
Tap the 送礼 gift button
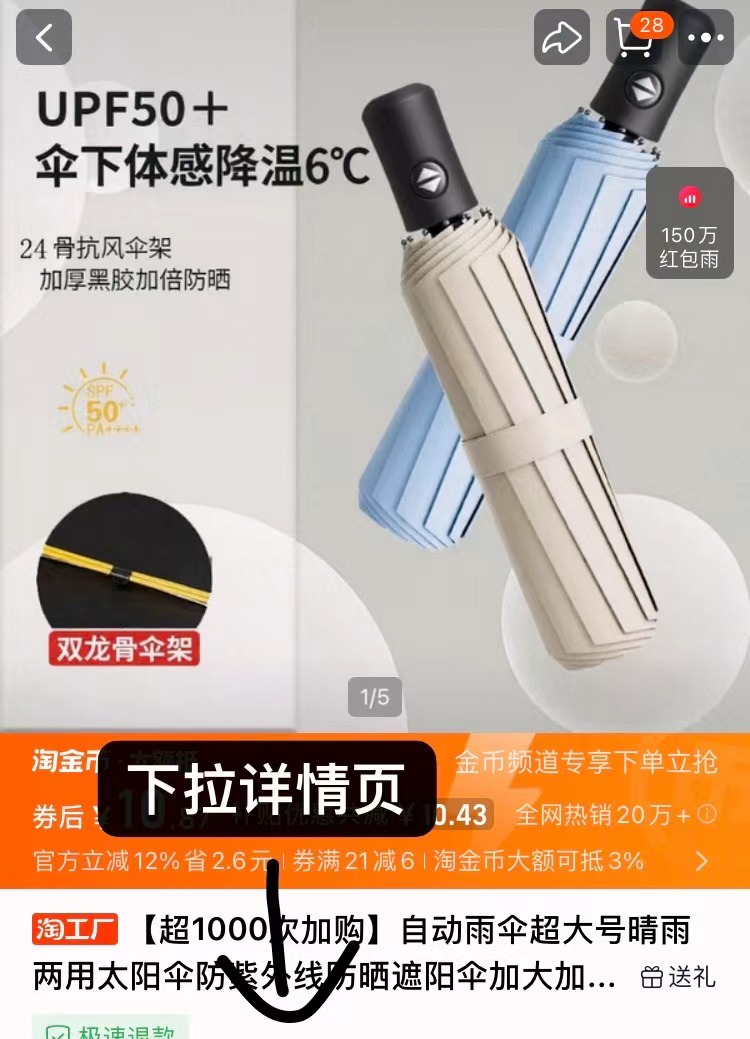pyautogui.click(x=679, y=976)
